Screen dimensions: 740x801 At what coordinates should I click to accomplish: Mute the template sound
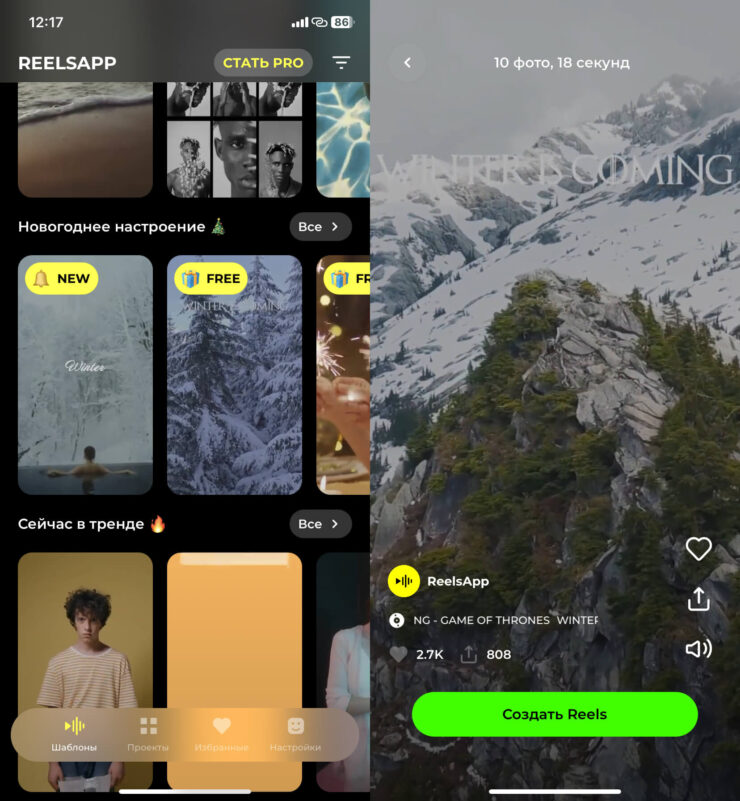point(698,649)
